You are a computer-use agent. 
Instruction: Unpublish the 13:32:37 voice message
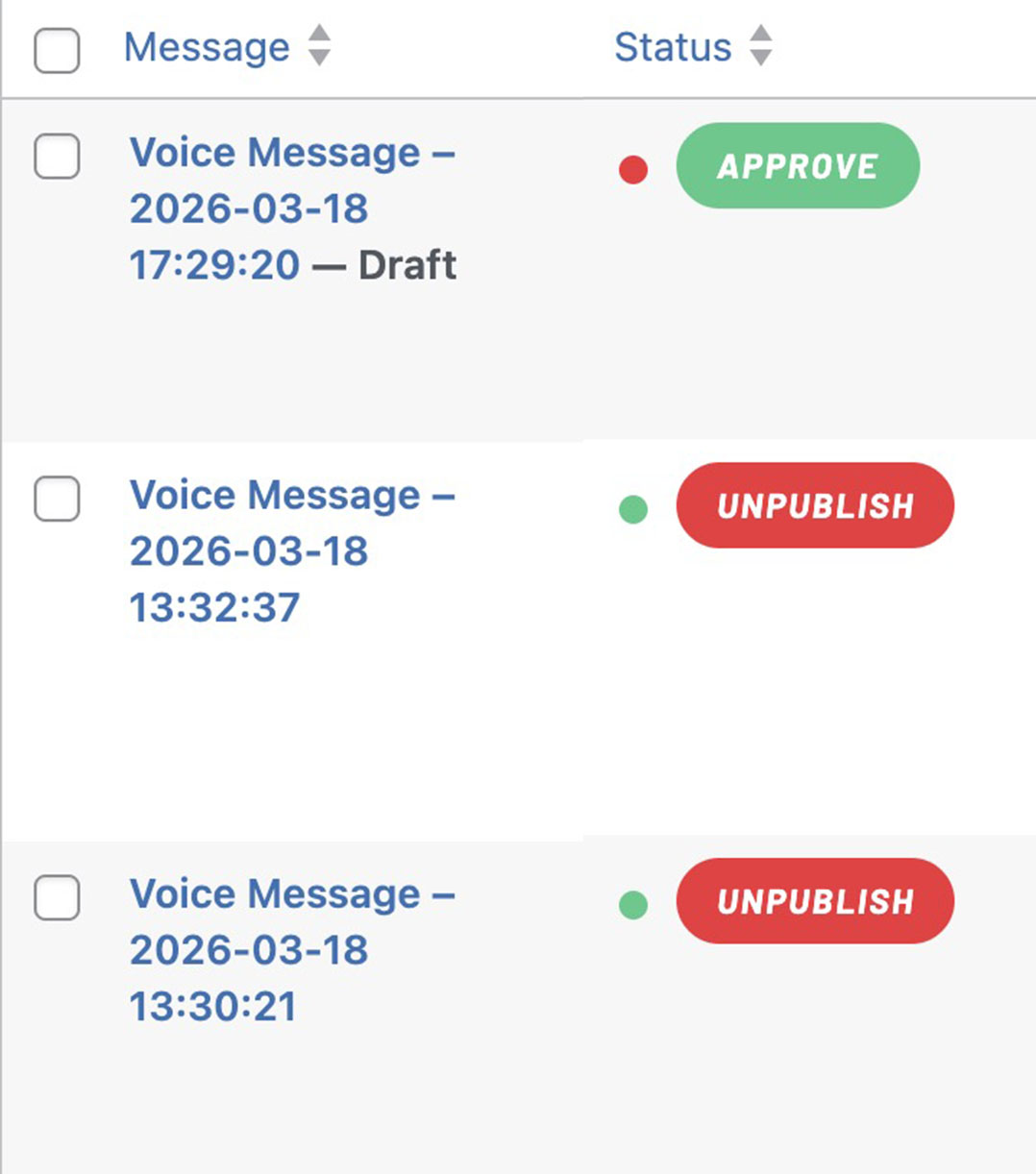point(815,506)
